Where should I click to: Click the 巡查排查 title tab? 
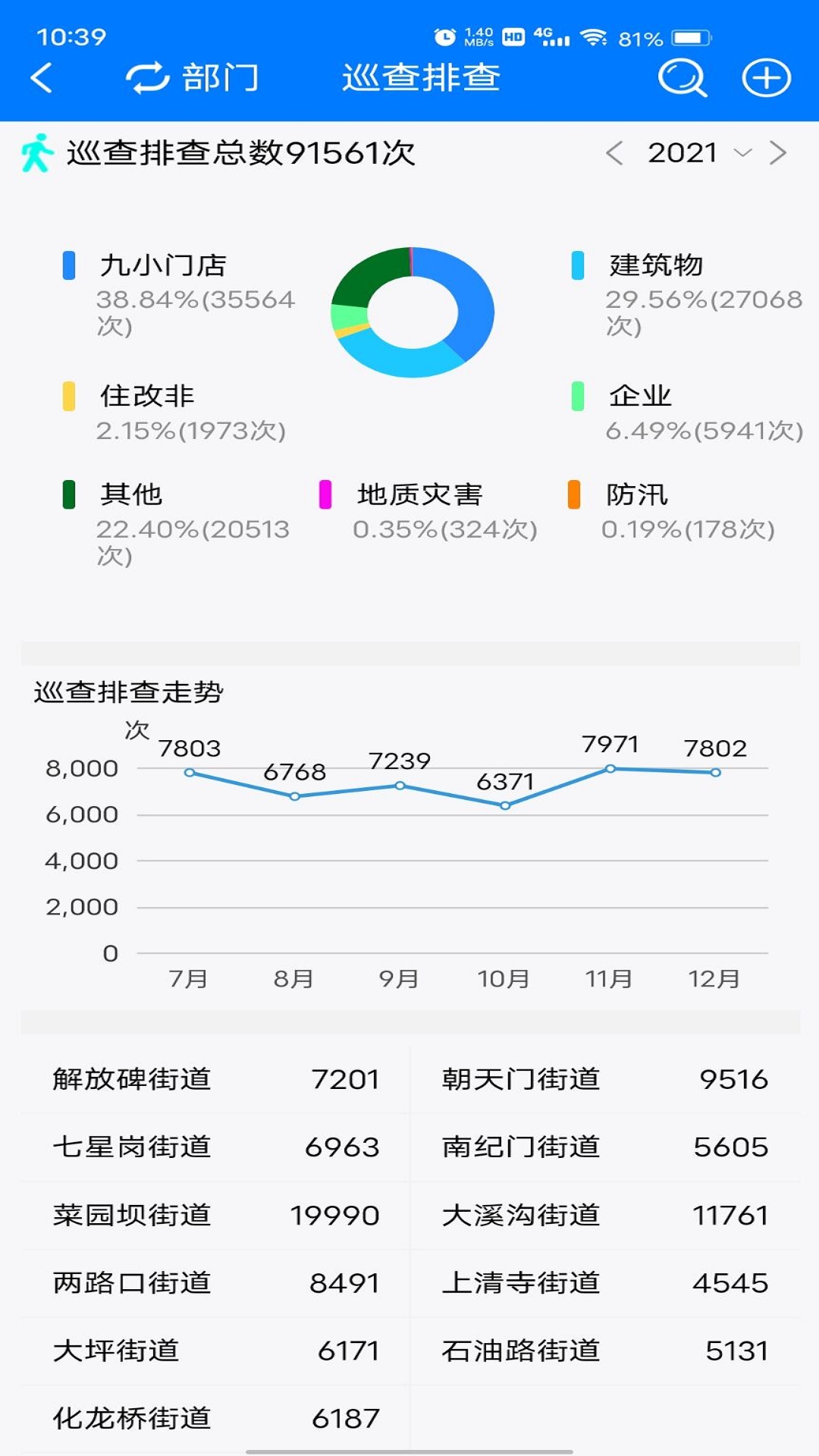422,77
